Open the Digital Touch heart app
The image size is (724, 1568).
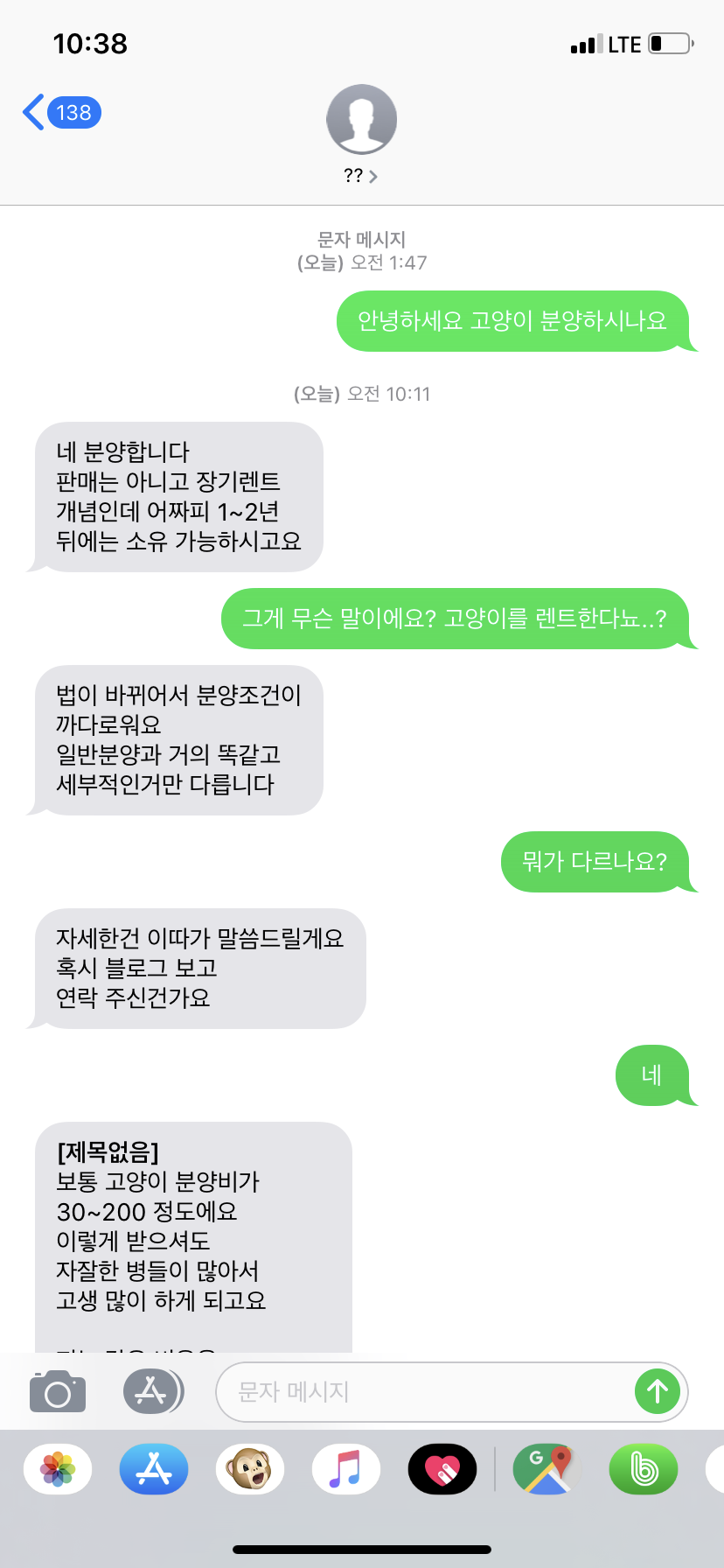[x=442, y=1469]
